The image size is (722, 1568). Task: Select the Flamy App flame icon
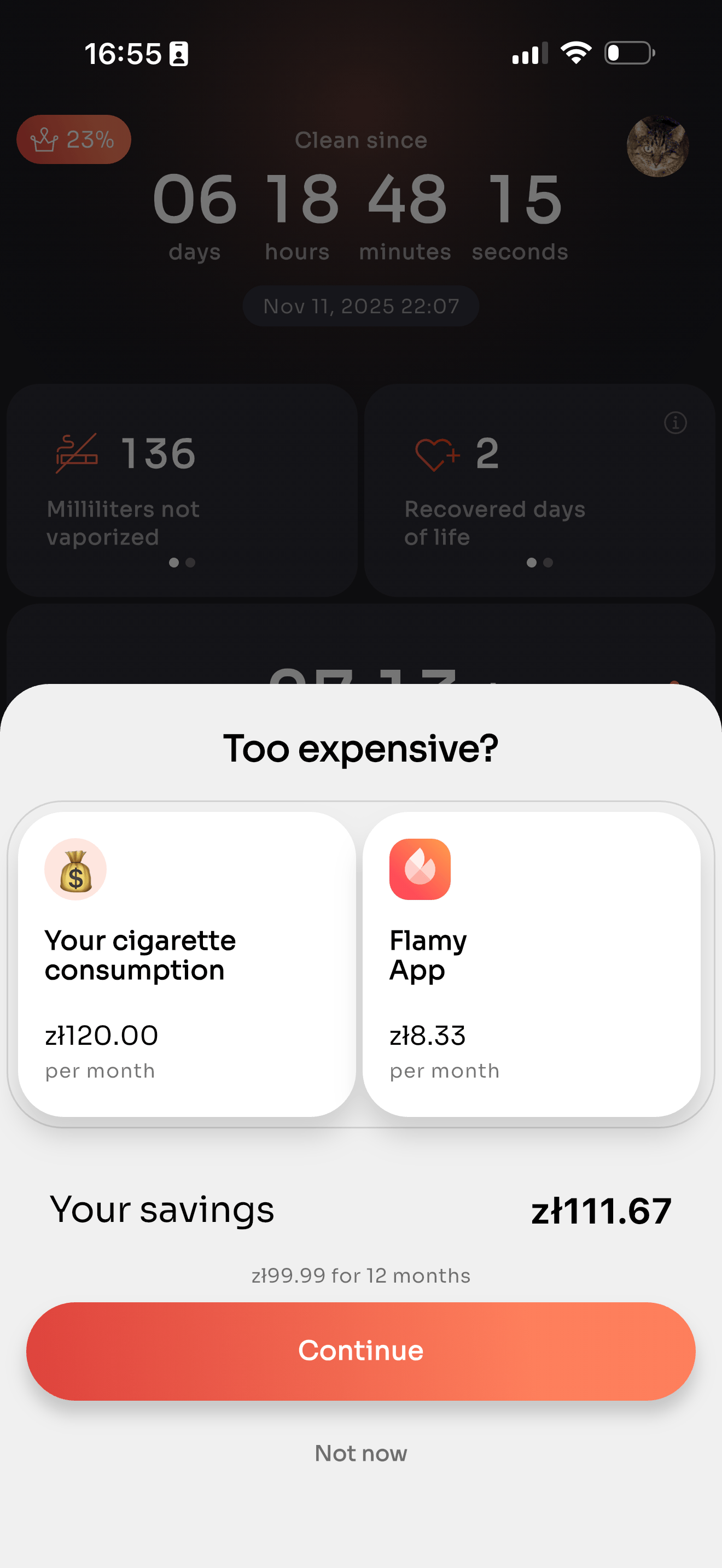click(x=420, y=869)
